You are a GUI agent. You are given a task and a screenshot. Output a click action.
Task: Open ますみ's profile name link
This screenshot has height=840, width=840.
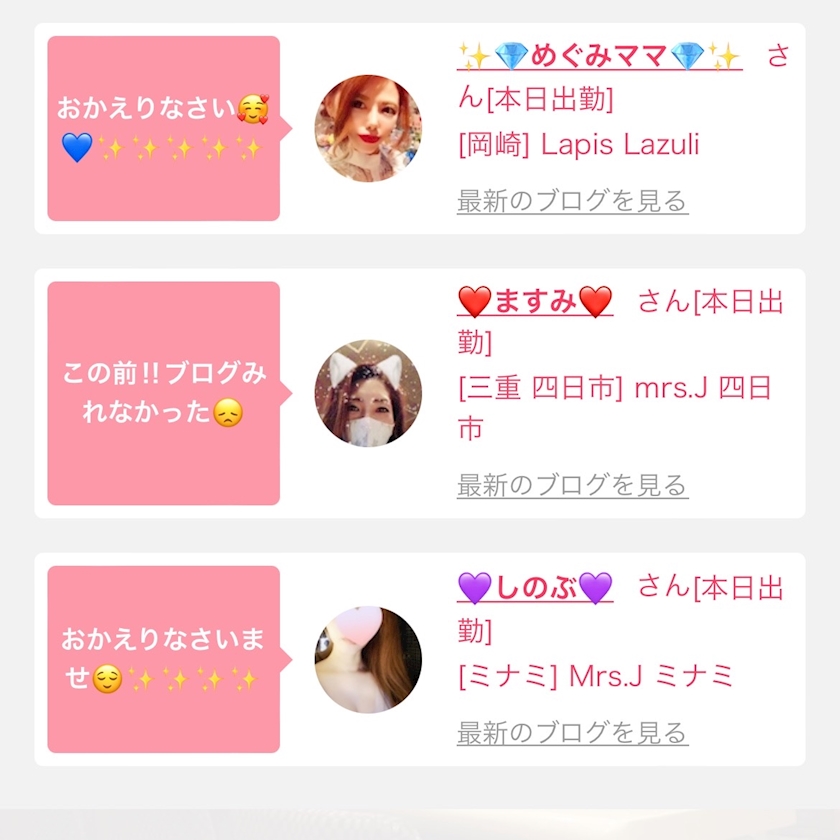pos(535,301)
